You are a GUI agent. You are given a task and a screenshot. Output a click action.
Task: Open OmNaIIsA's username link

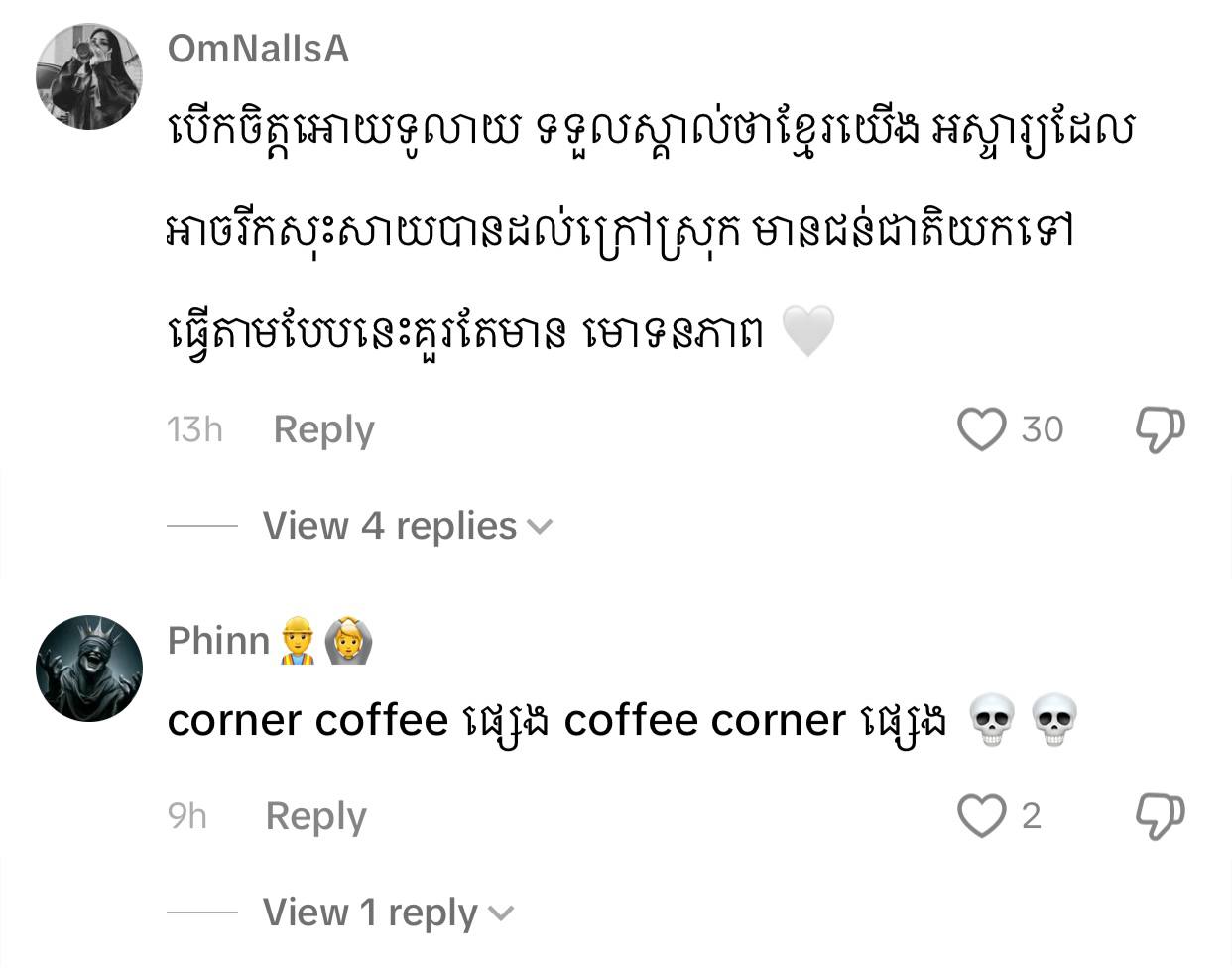(258, 49)
